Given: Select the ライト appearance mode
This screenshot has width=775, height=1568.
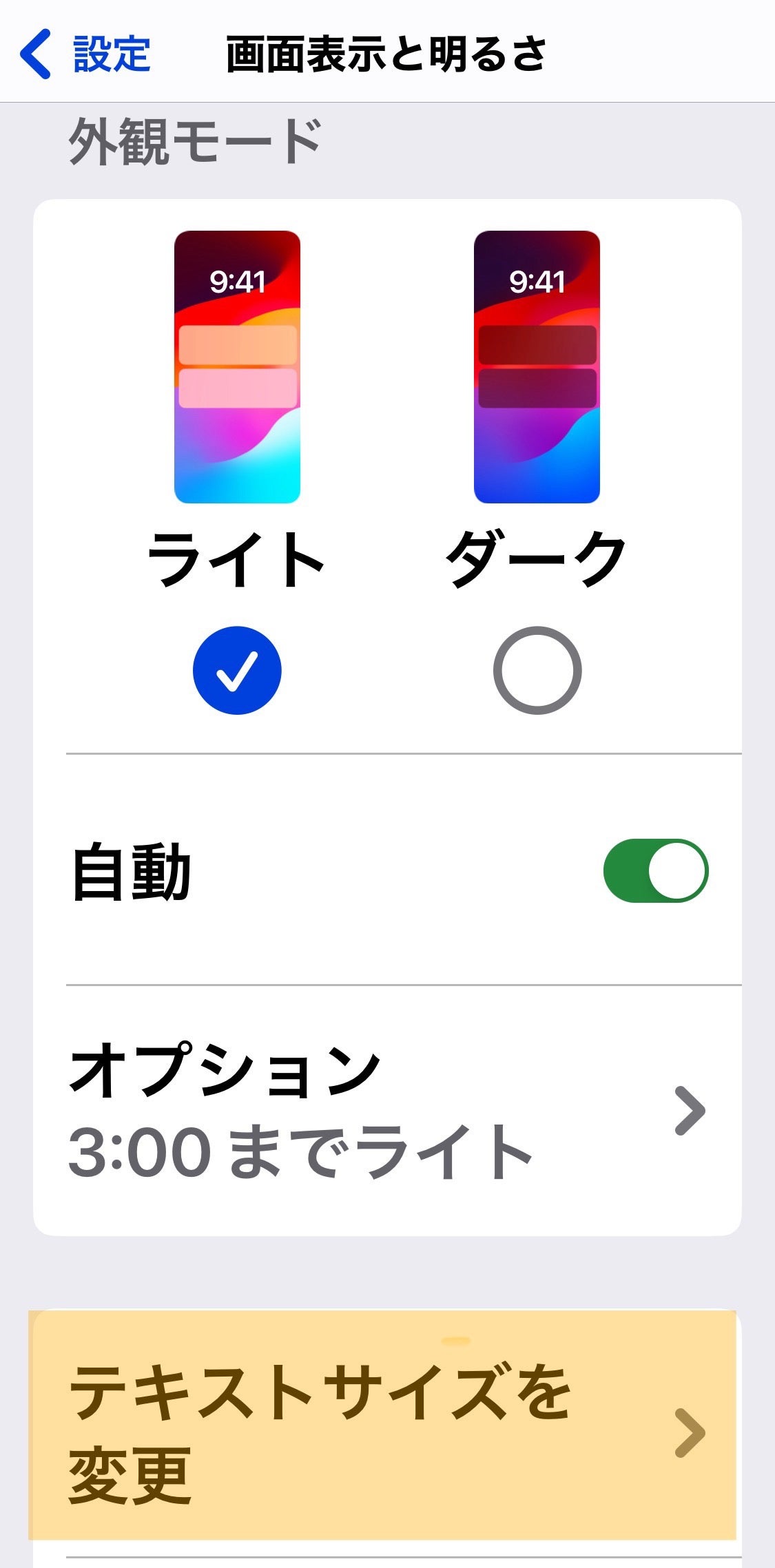Looking at the screenshot, I should (237, 670).
